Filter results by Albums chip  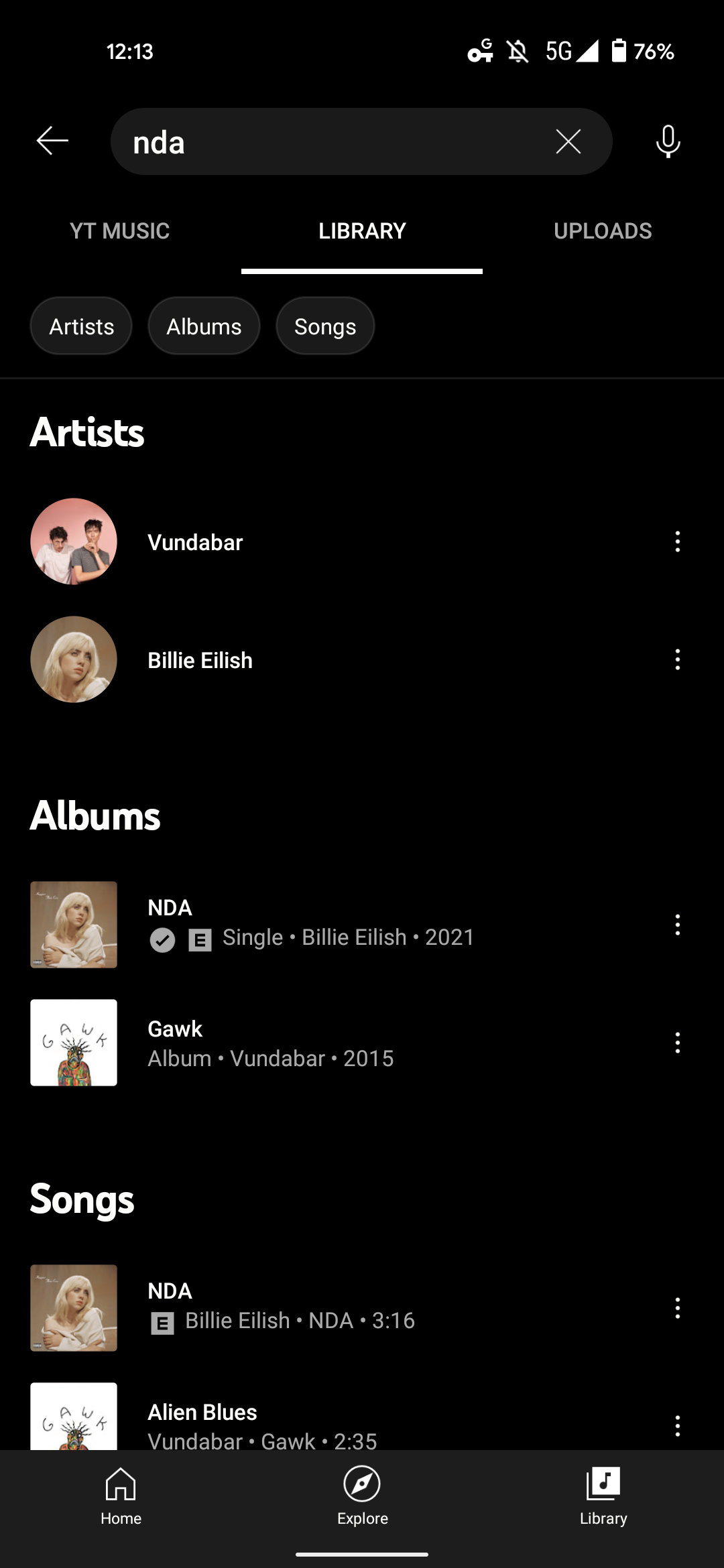click(x=204, y=326)
